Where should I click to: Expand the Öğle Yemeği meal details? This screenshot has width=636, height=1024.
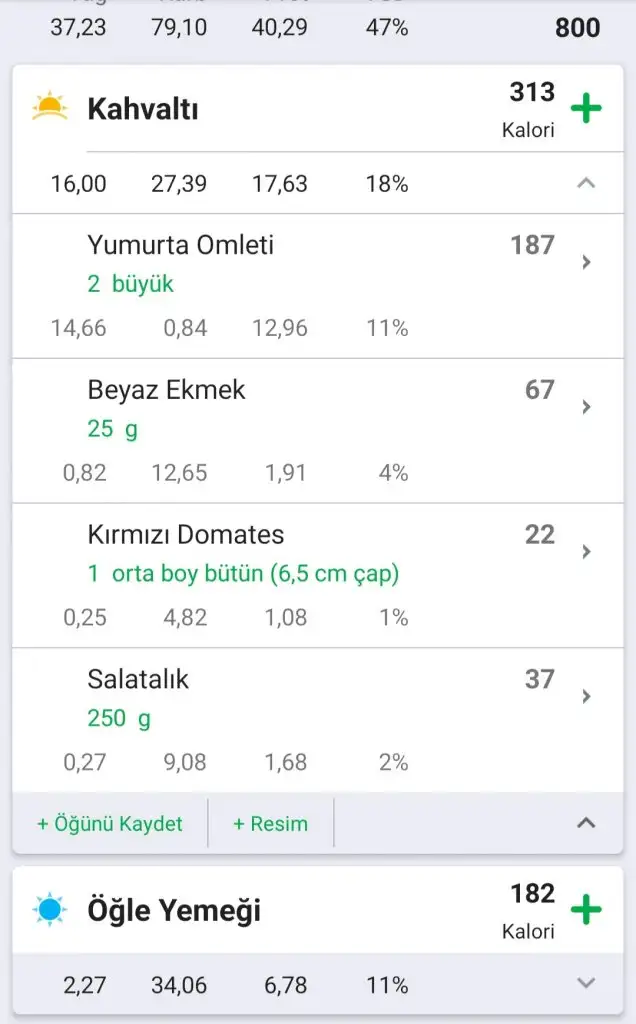587,984
